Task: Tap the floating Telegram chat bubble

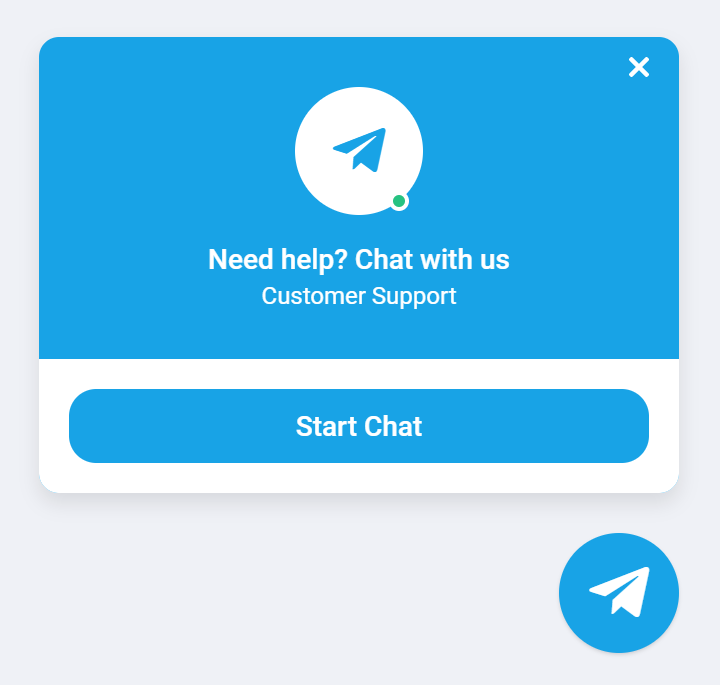Action: [x=618, y=593]
